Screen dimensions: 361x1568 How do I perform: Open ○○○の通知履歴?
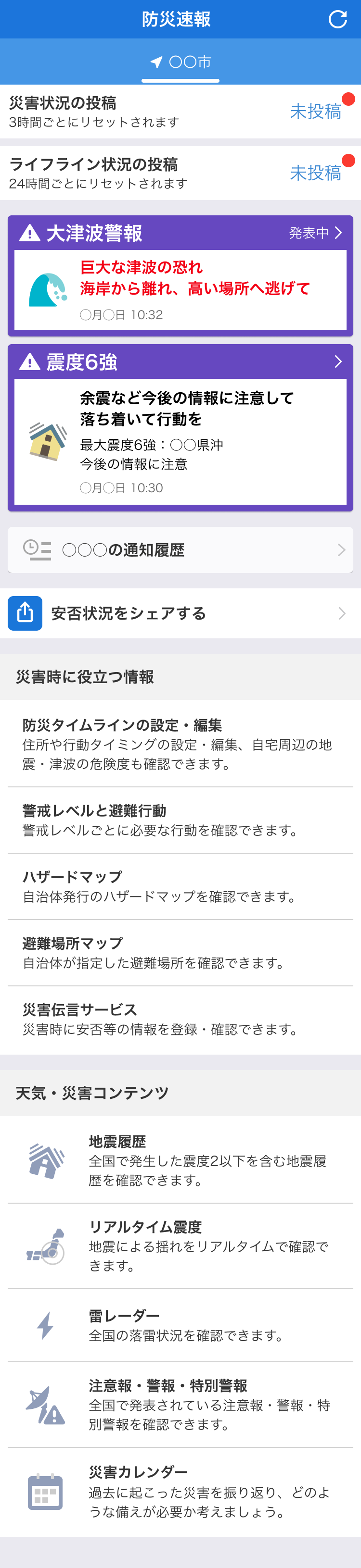(x=180, y=549)
